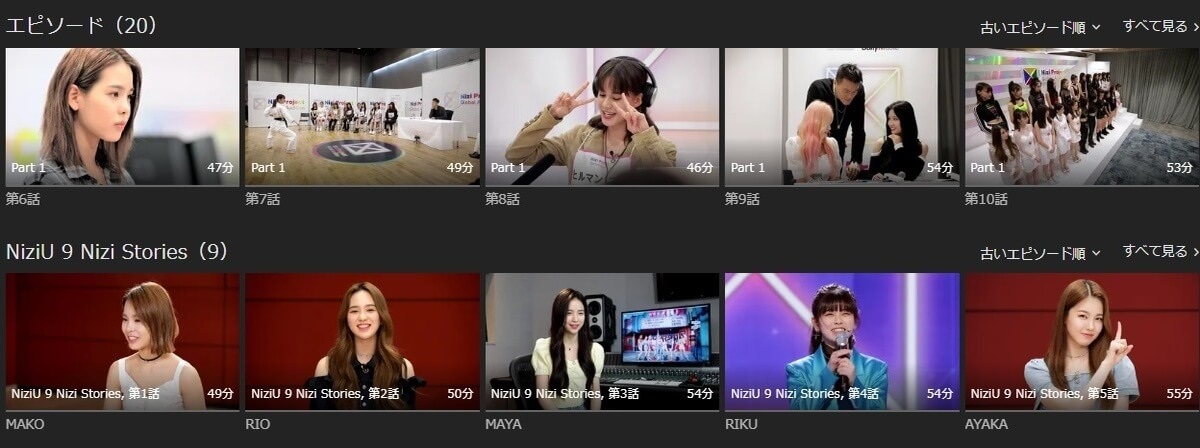The height and width of the screenshot is (448, 1200).
Task: Change sort order in Nizi Stories section
Action: 1040,253
